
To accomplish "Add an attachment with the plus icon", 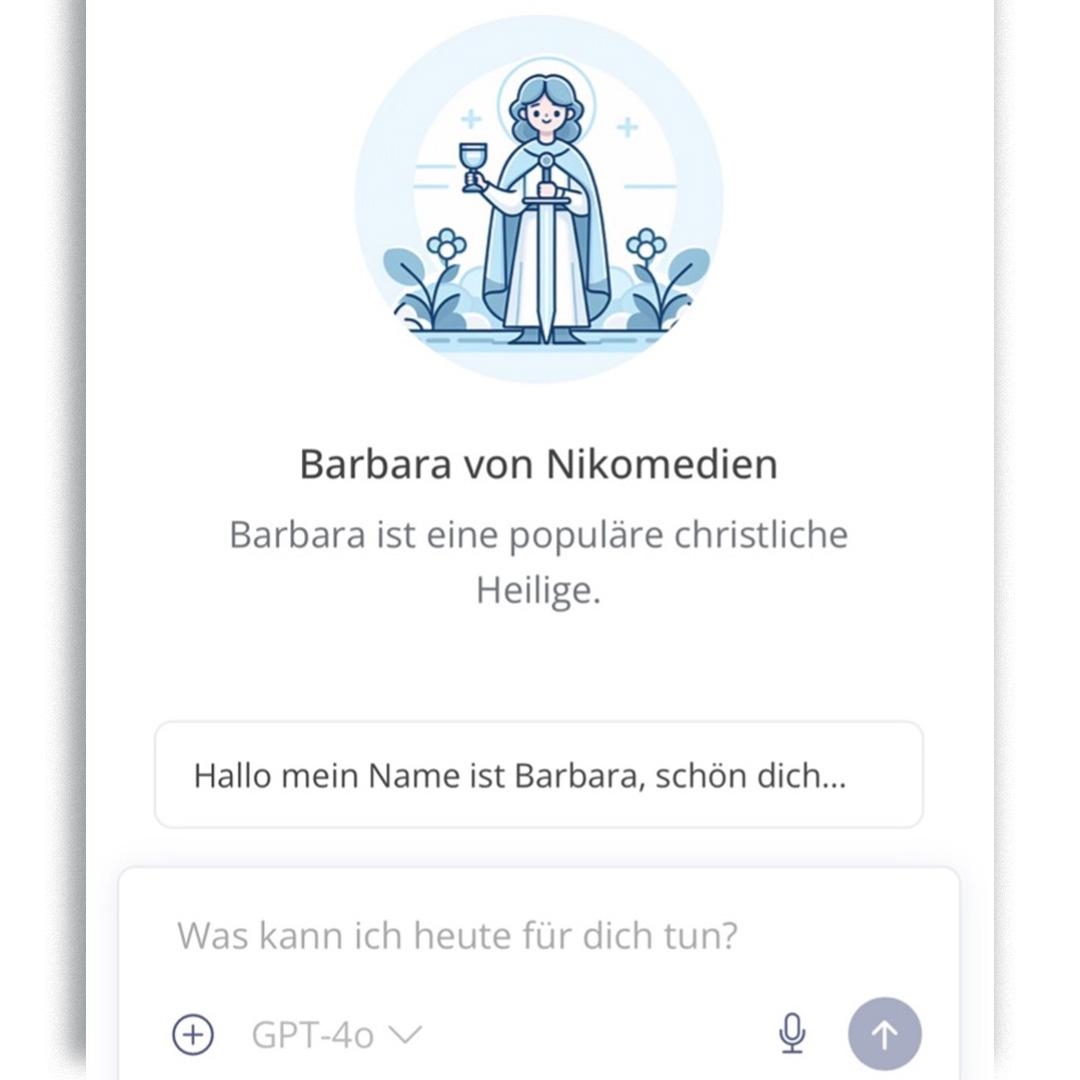I will pyautogui.click(x=193, y=1034).
